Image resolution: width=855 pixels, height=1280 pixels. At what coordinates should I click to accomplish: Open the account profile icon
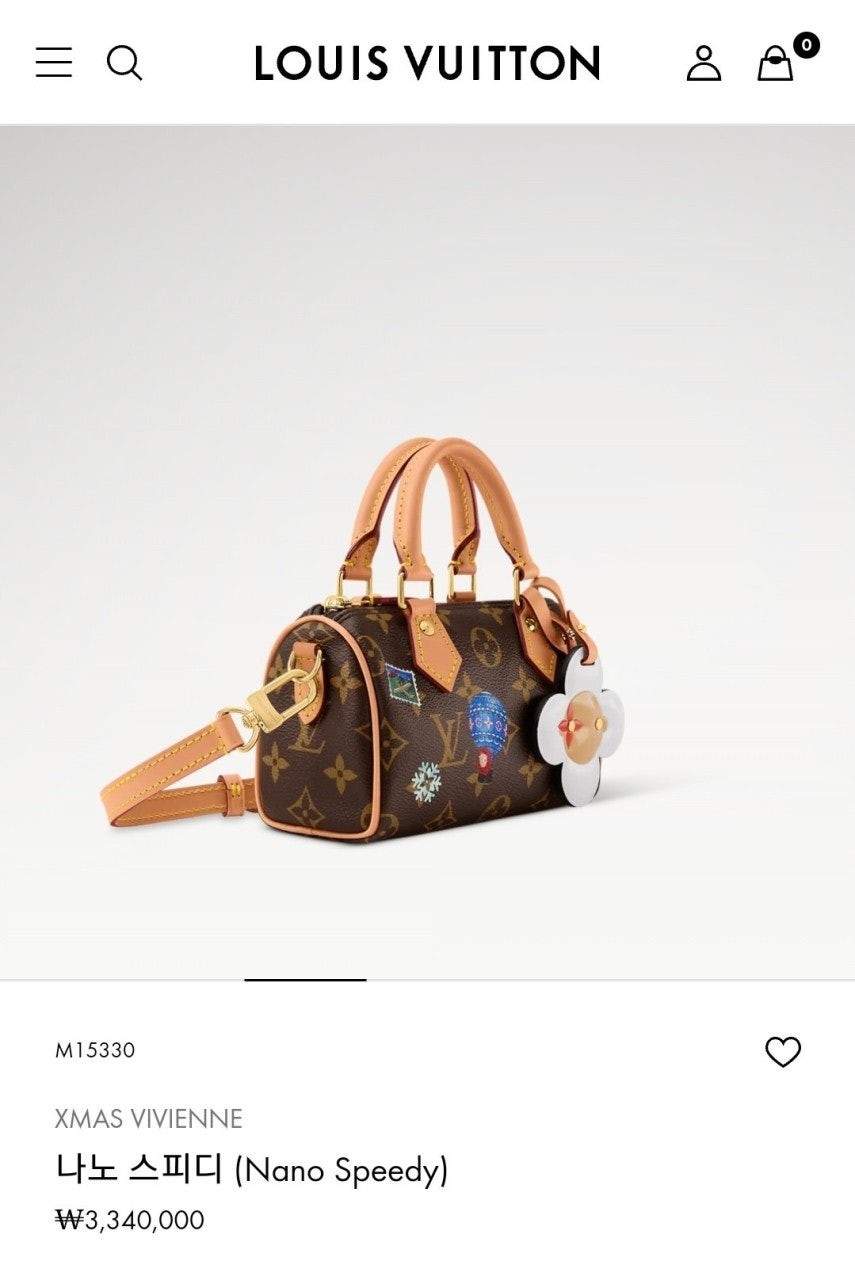click(703, 62)
